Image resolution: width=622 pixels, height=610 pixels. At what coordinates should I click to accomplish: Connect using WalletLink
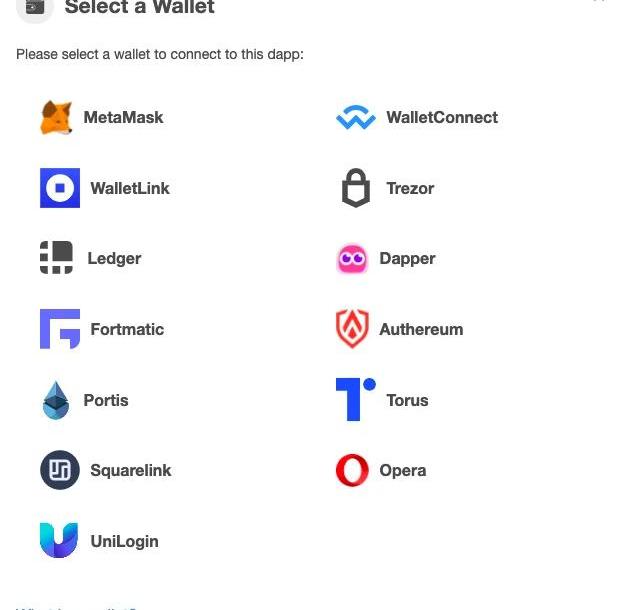click(105, 188)
